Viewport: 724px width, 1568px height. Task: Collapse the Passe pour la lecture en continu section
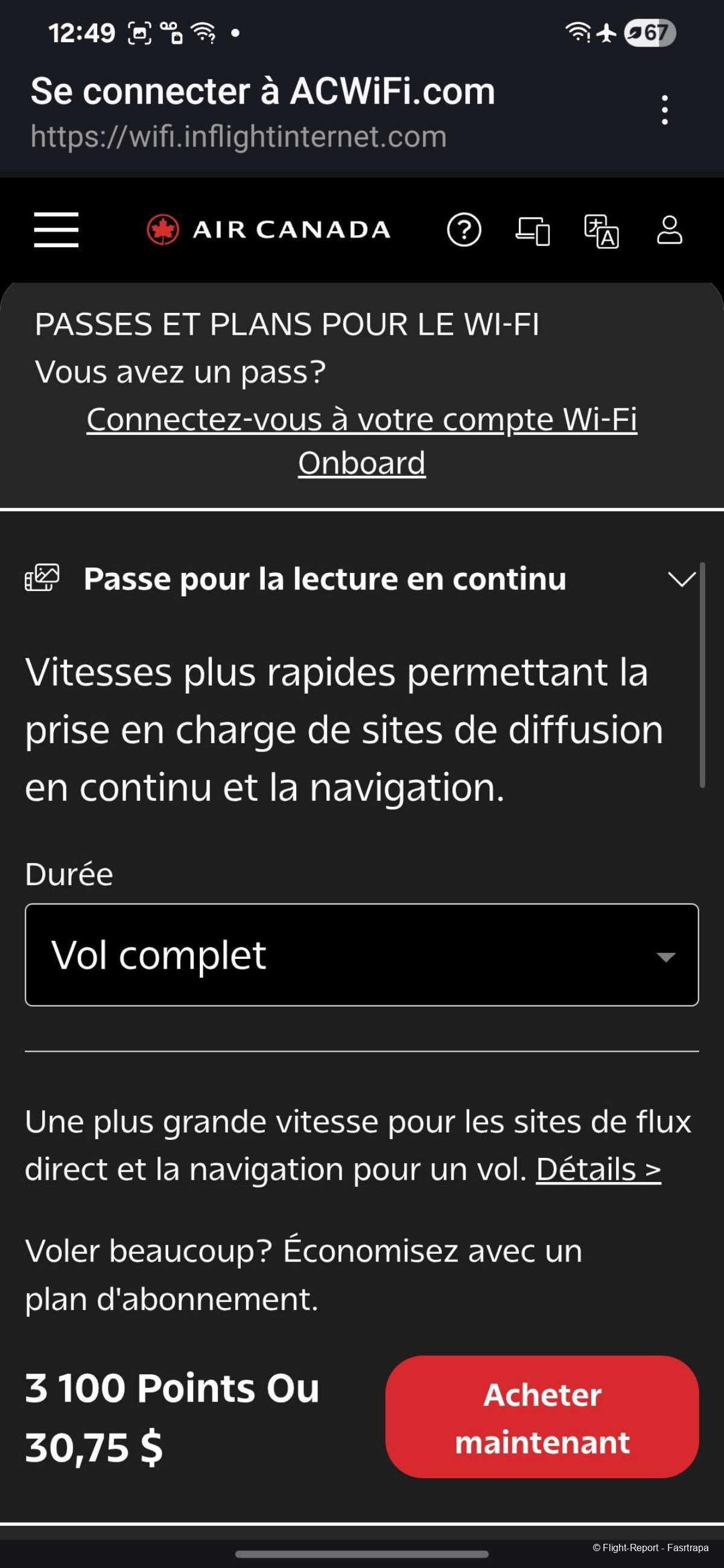[x=681, y=579]
